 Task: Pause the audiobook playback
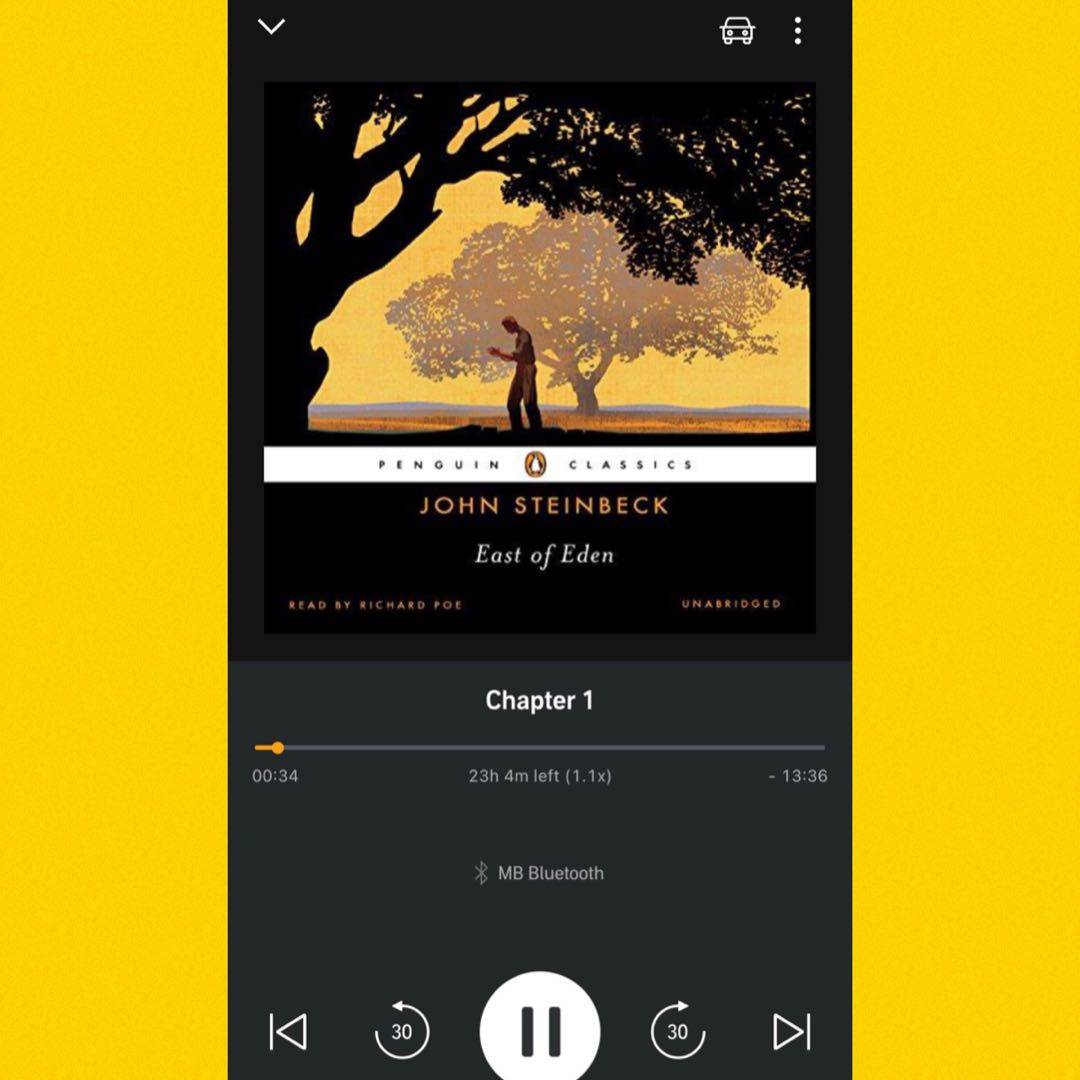coord(540,1030)
